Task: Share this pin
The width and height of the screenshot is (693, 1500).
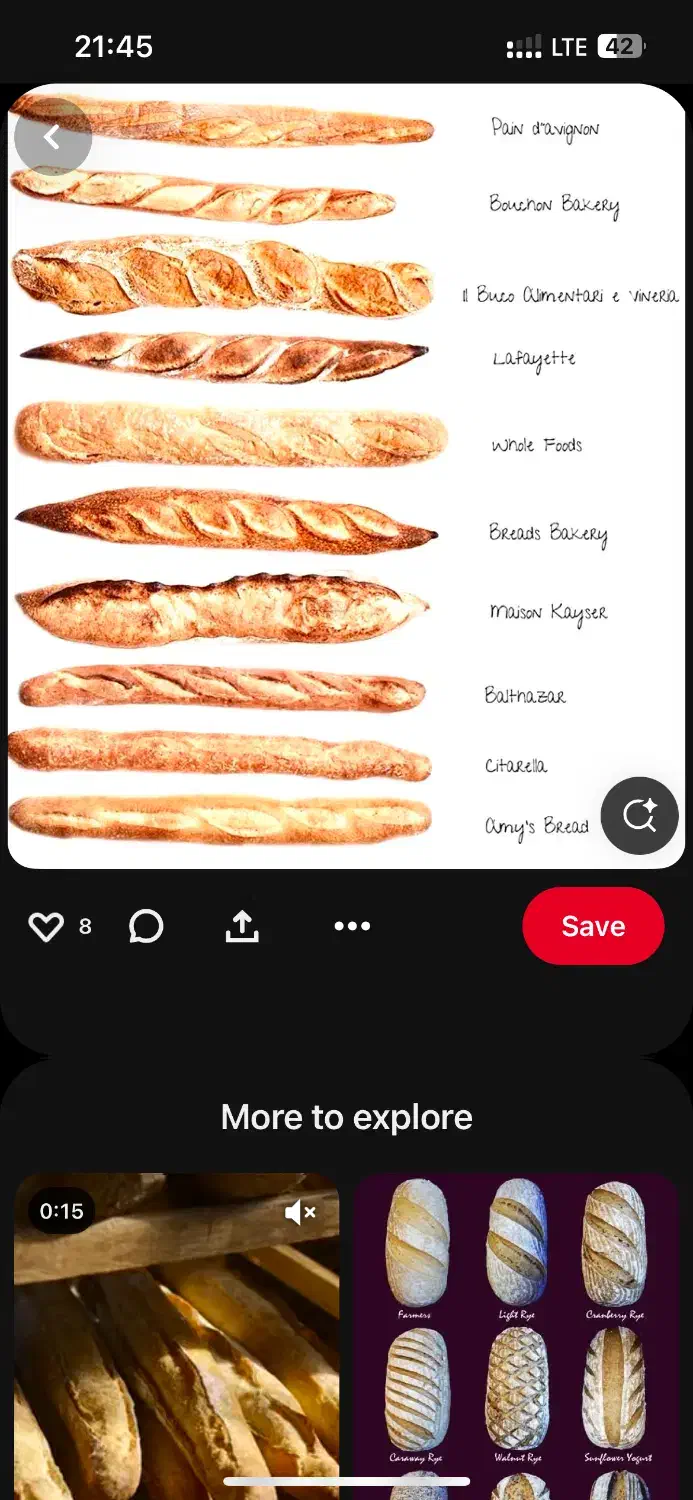Action: [x=242, y=927]
